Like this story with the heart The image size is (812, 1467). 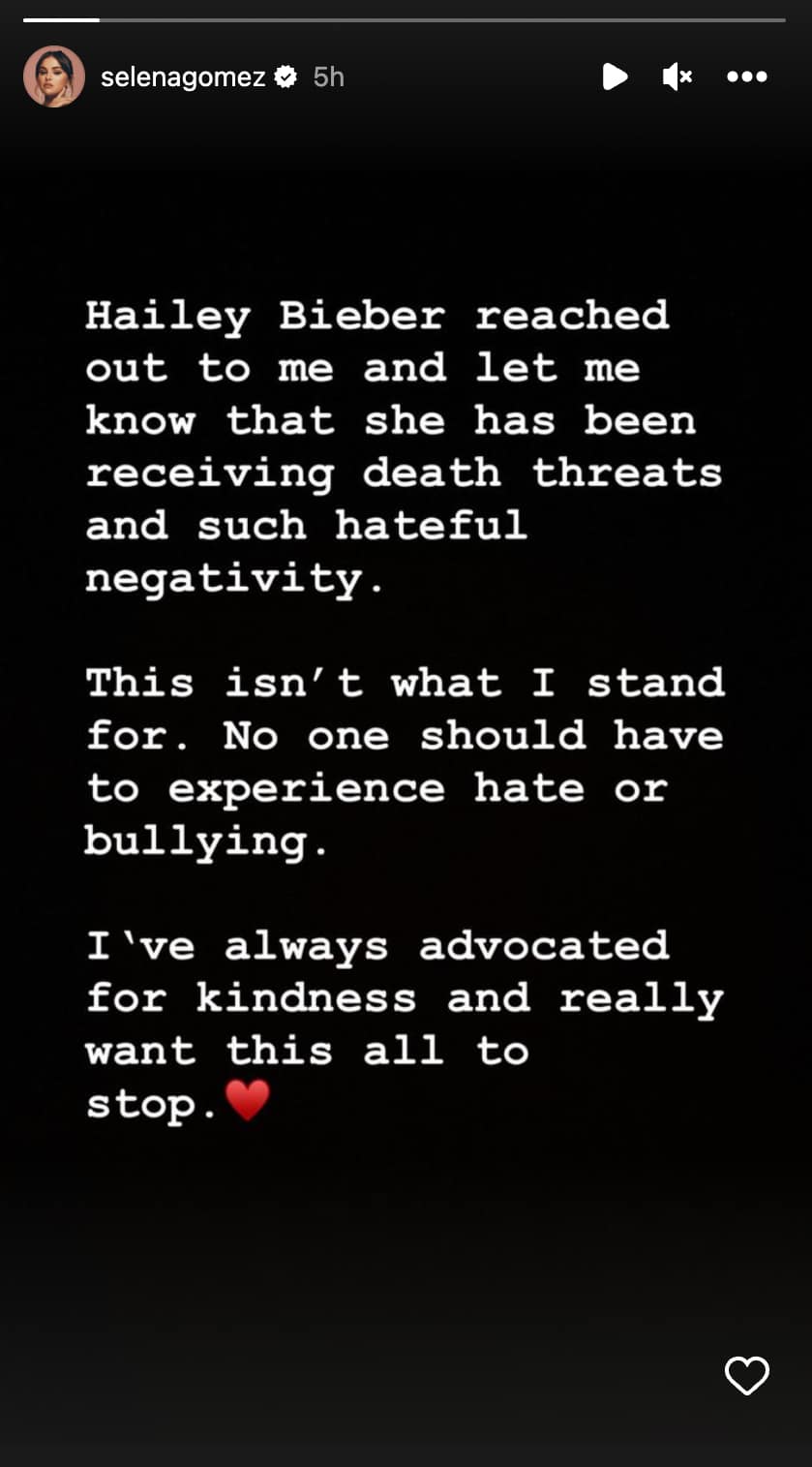(746, 1375)
